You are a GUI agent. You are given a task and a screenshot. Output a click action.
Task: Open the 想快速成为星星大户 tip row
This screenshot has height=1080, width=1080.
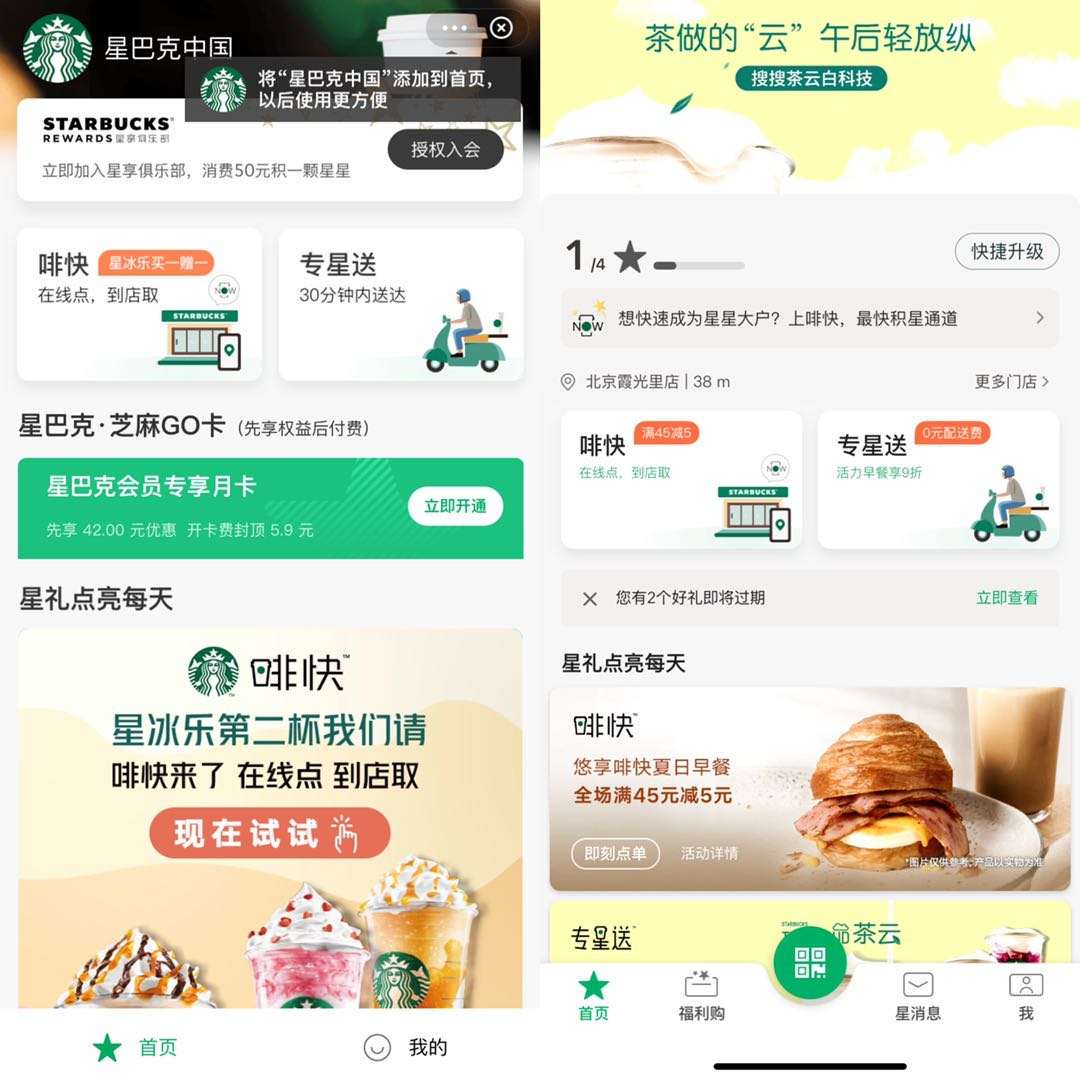808,318
